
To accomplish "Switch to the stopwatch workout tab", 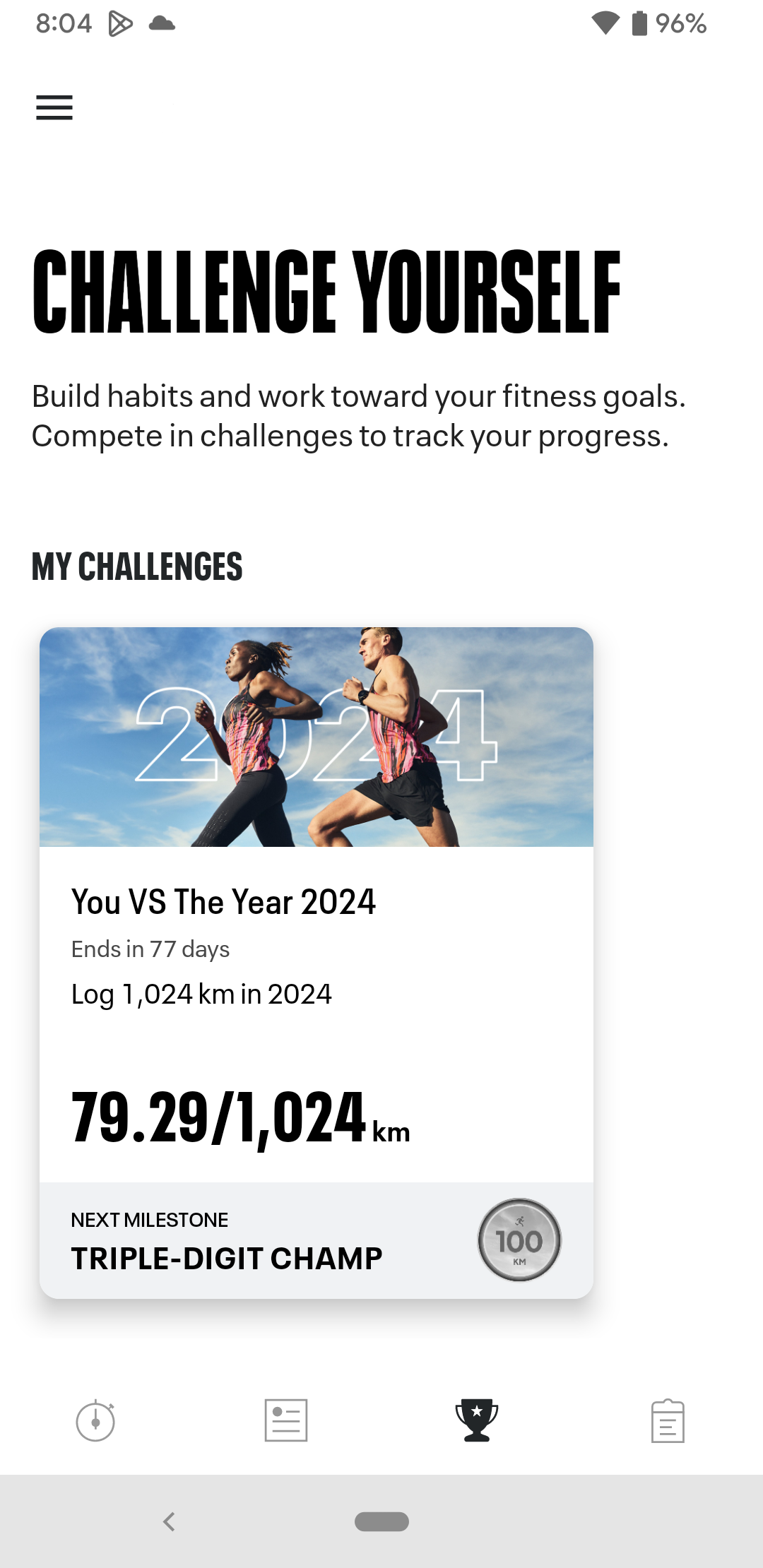I will point(95,1420).
